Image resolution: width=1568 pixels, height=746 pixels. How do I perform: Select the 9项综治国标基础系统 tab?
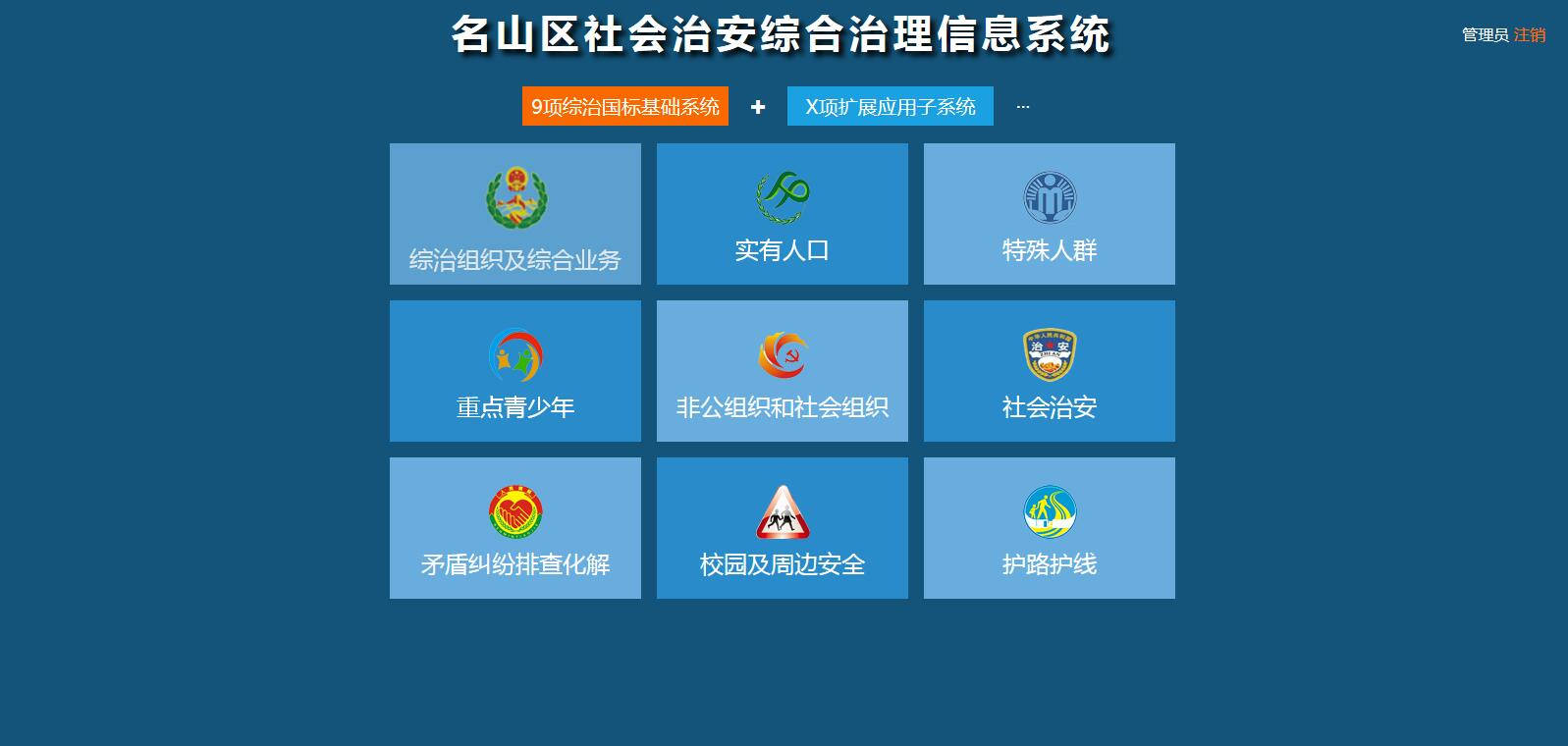[x=625, y=107]
